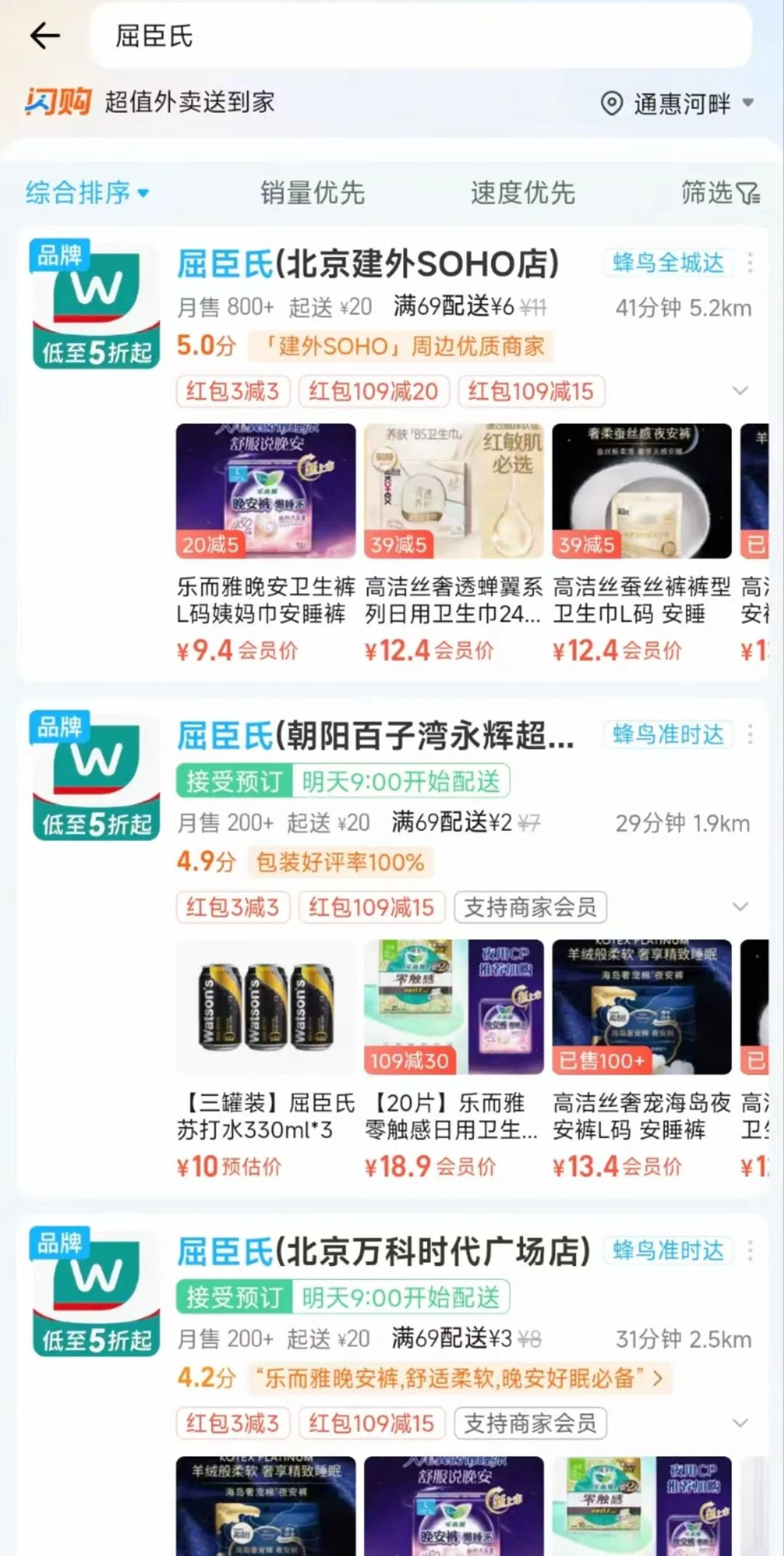
Task: Open the 筛选 filter options
Action: pyautogui.click(x=720, y=193)
